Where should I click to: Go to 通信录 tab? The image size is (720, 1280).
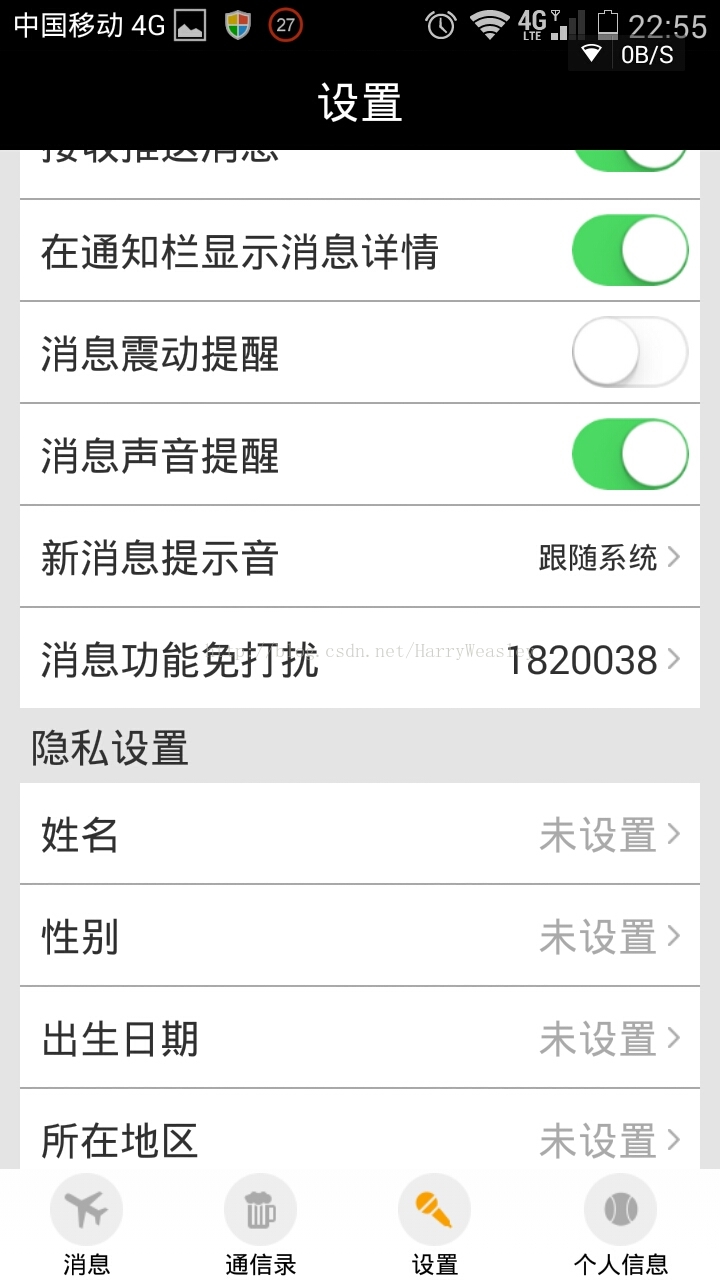click(x=260, y=1226)
